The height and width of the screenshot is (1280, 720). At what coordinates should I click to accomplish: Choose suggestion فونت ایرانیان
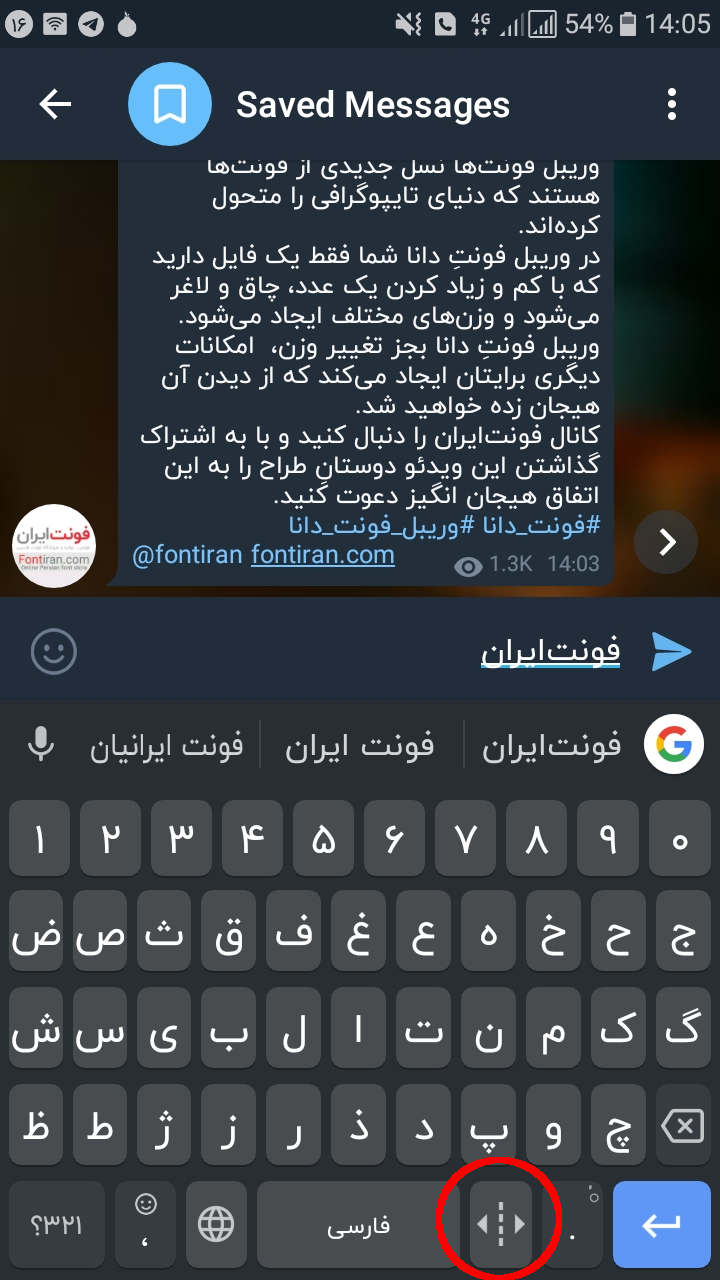[167, 747]
